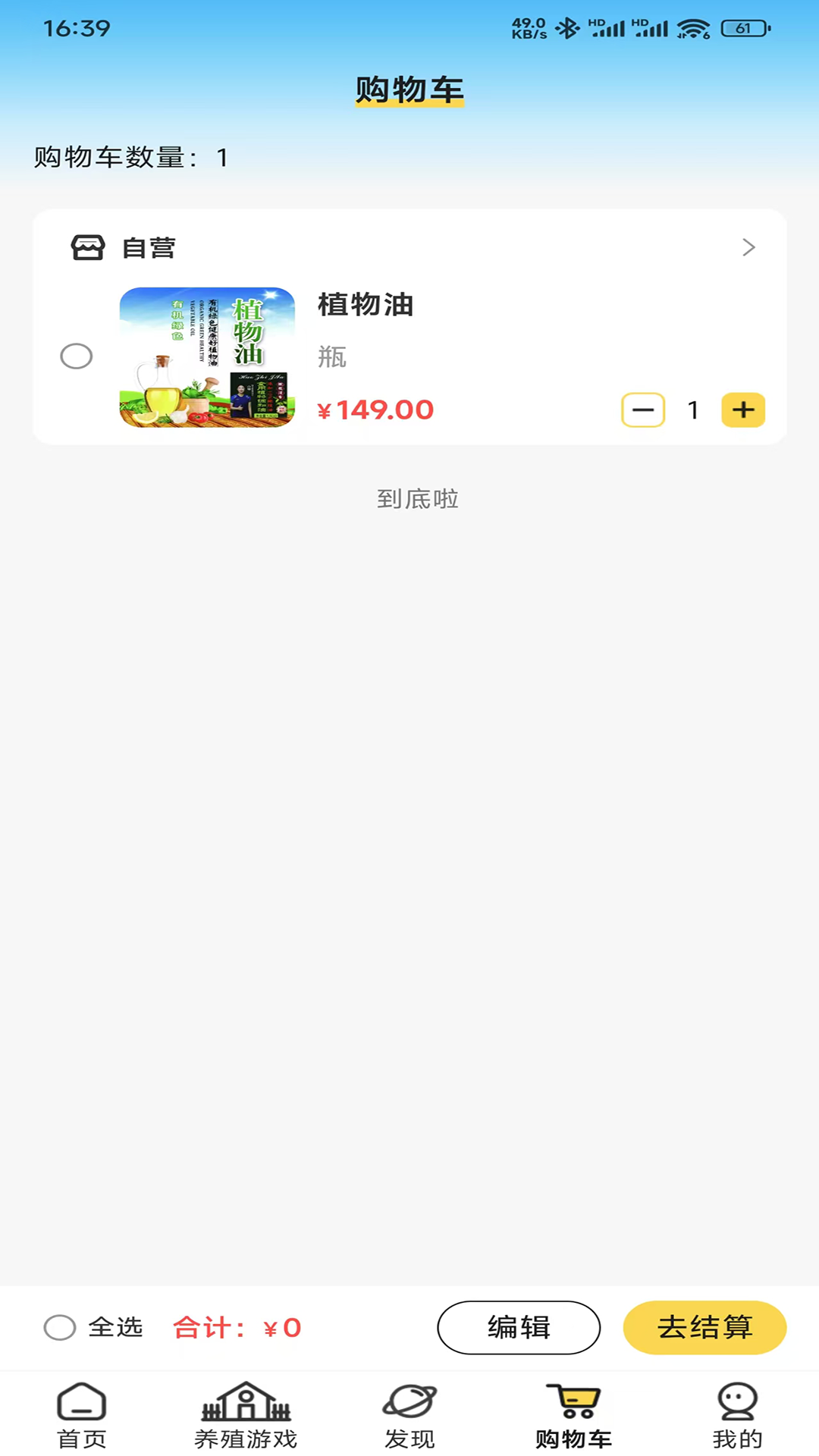The image size is (819, 1456).
Task: Go to the 首页 tab
Action: (x=82, y=1415)
